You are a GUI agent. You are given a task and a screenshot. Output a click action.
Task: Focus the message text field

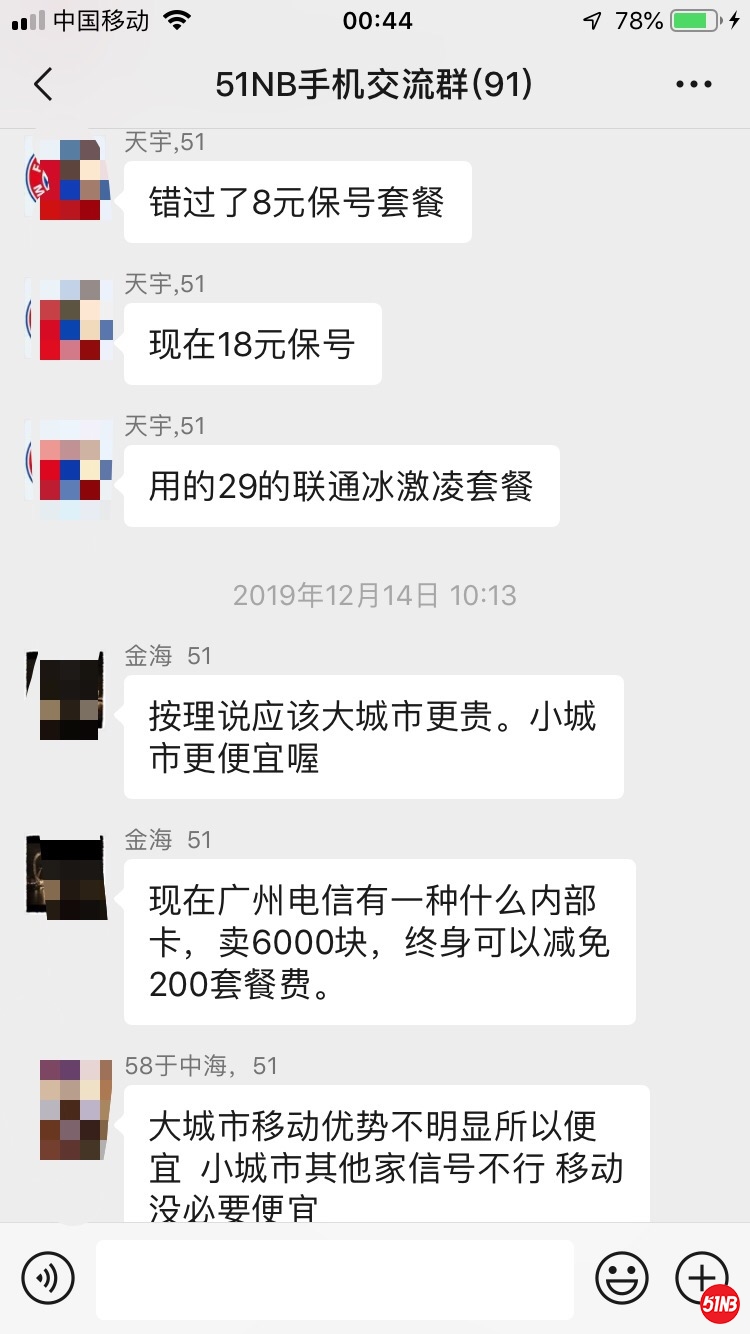[x=335, y=1278]
